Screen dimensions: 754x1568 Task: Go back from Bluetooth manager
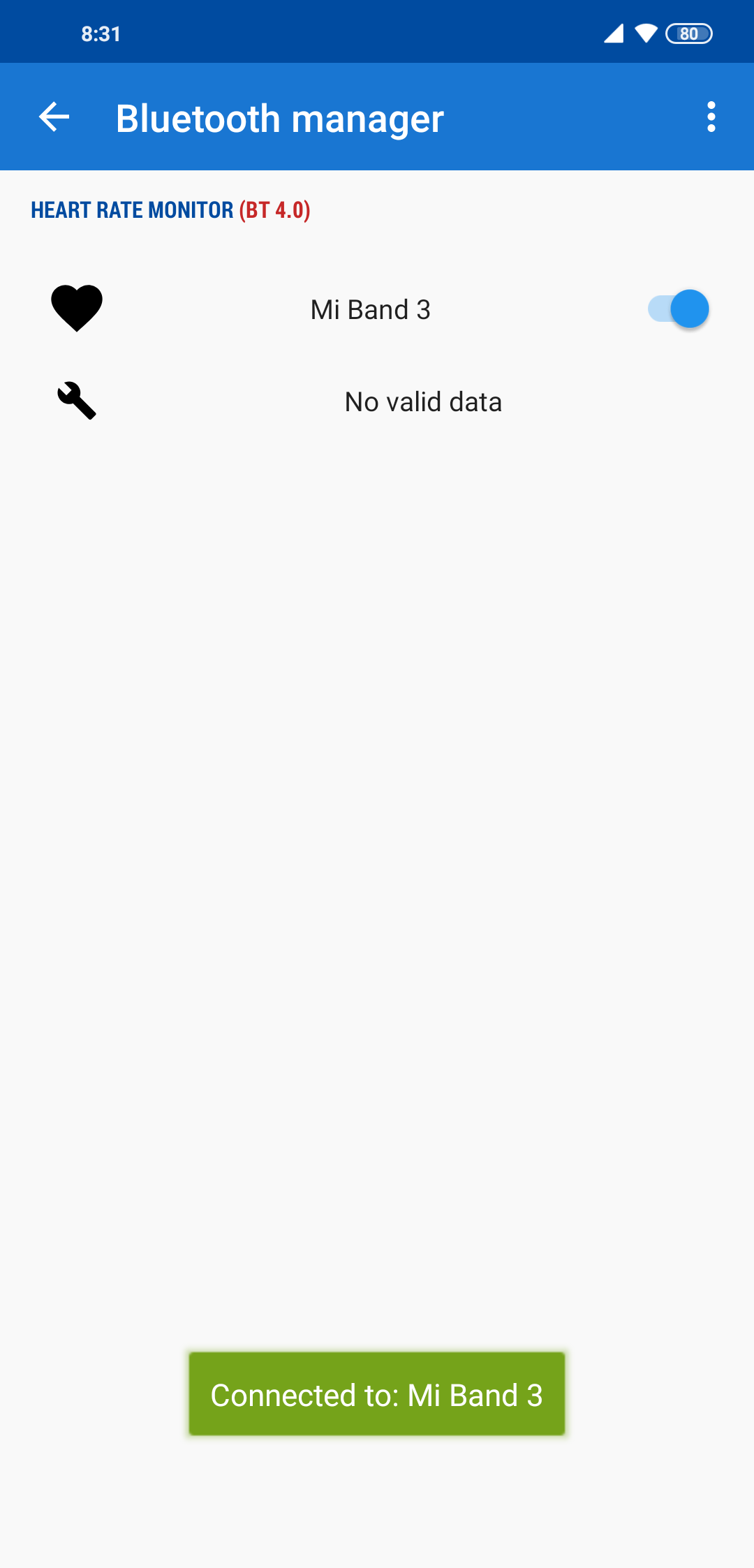pyautogui.click(x=54, y=117)
